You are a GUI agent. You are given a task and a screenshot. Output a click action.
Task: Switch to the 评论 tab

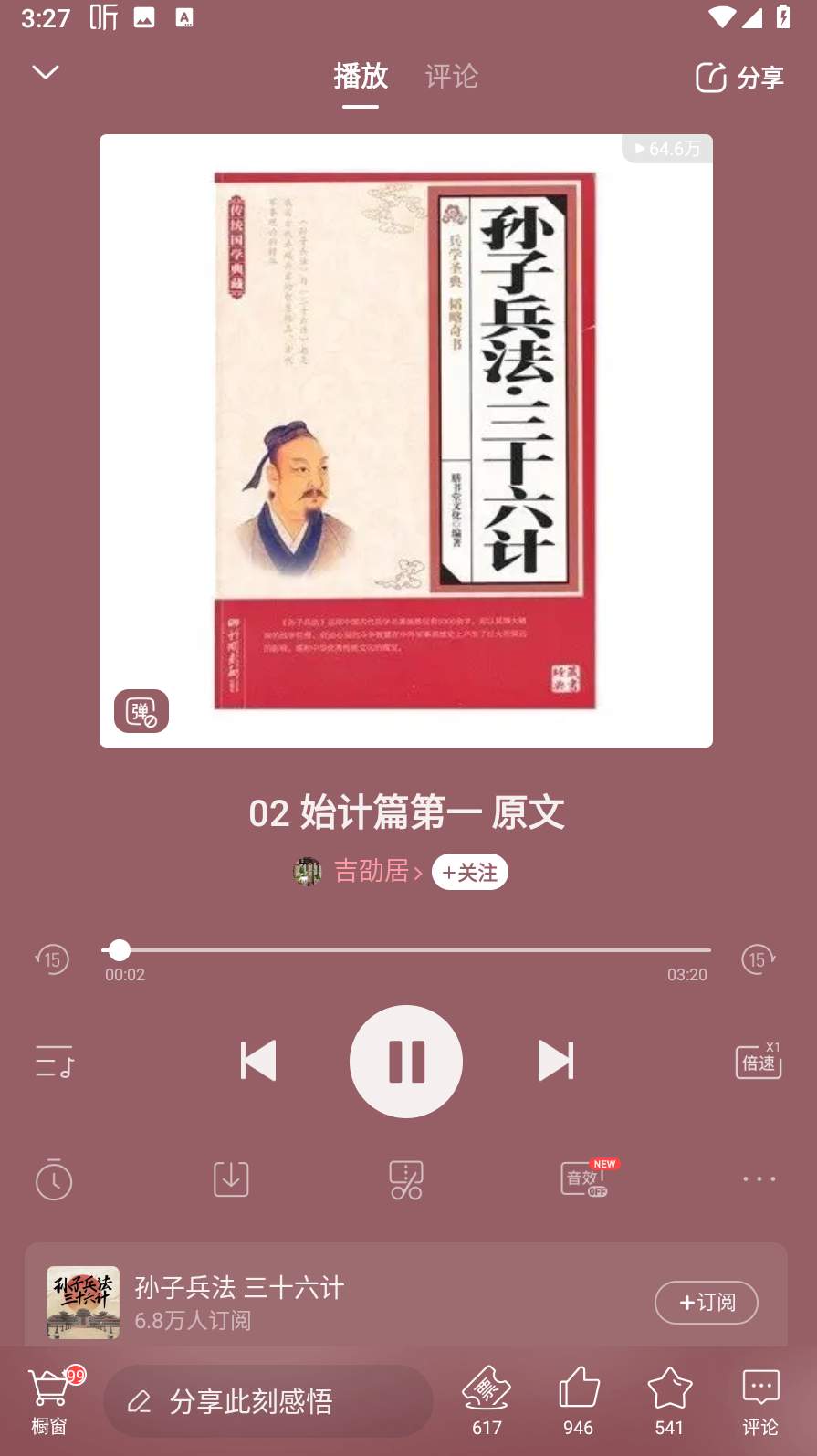(x=451, y=77)
